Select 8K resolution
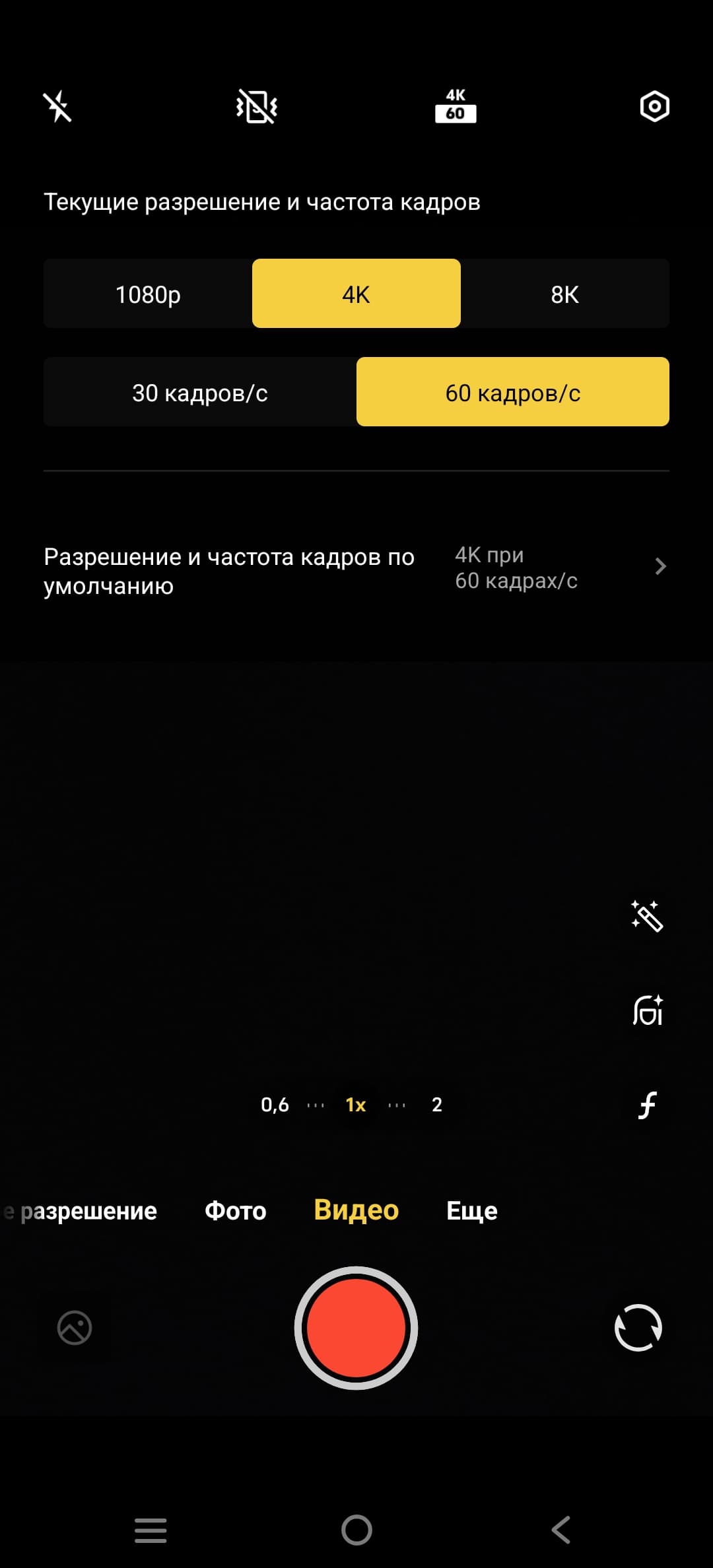Screen dimensions: 713x1568 pos(564,294)
